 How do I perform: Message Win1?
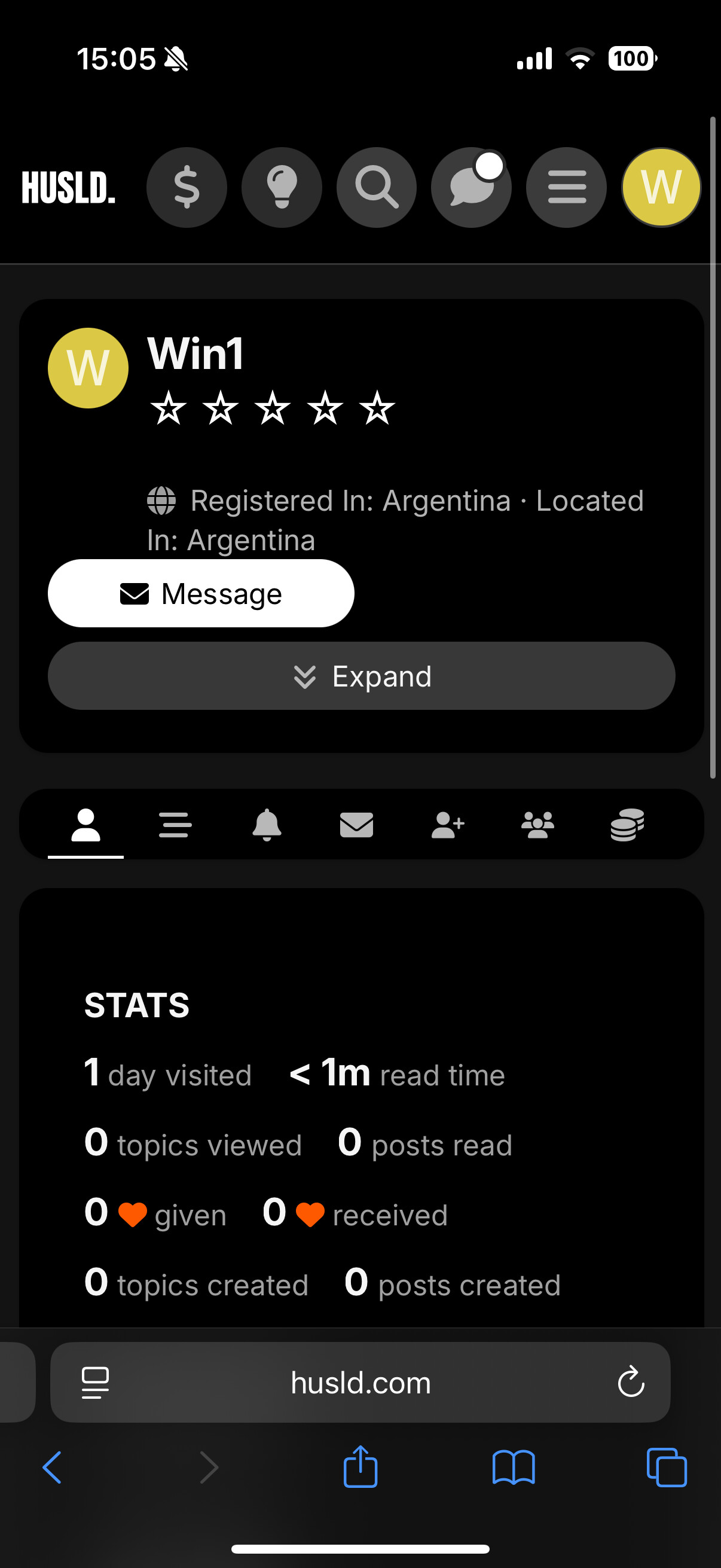tap(201, 593)
